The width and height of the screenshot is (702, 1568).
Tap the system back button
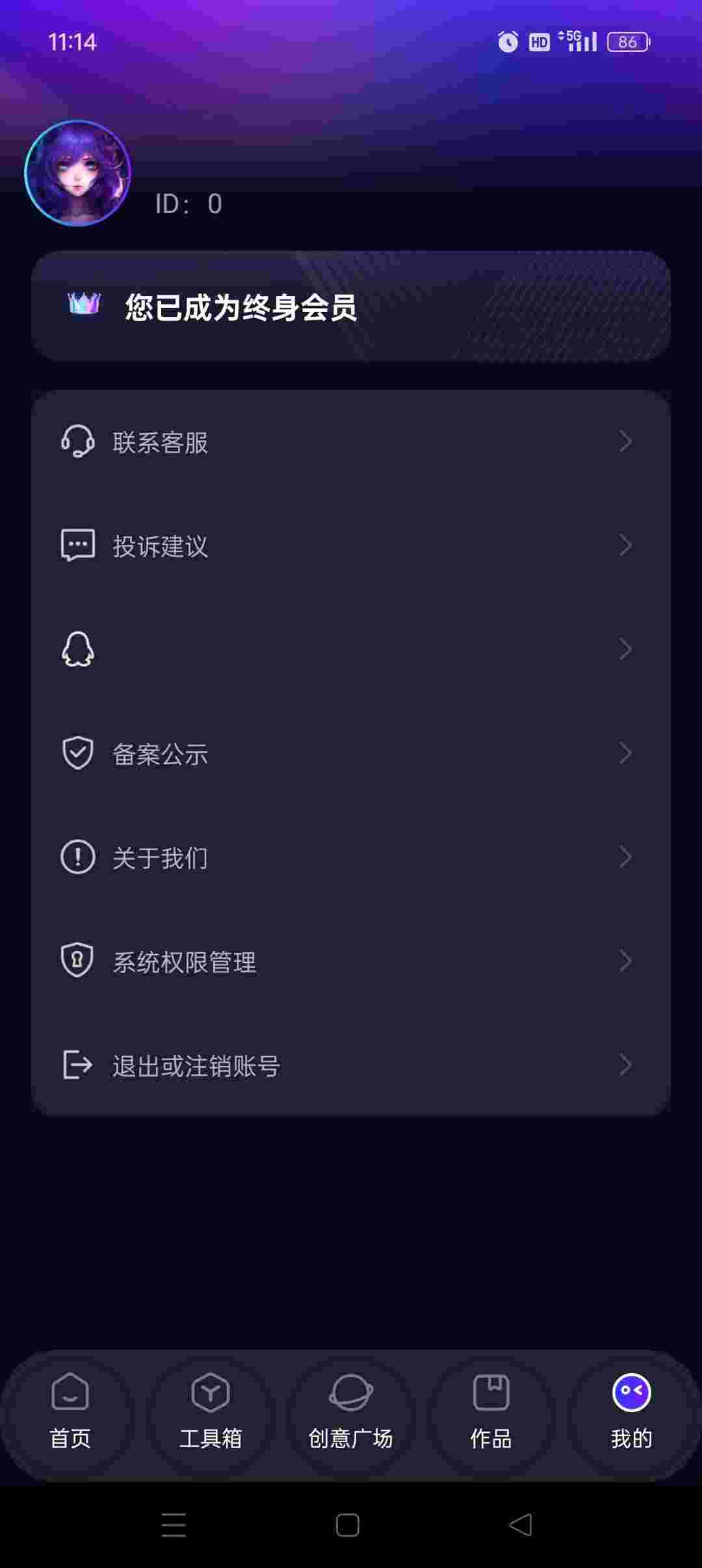pos(521,1525)
